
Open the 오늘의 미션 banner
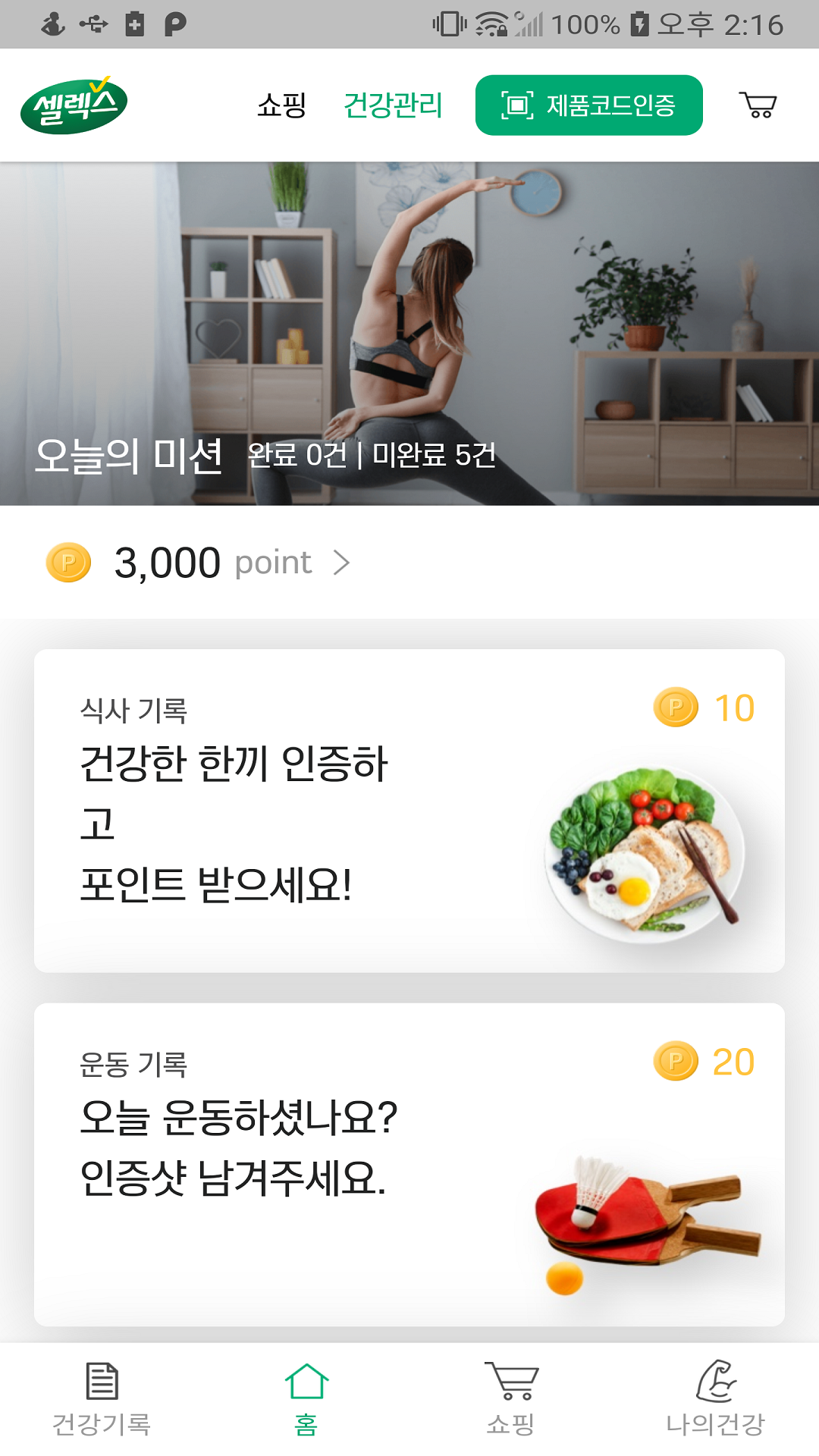pyautogui.click(x=409, y=334)
